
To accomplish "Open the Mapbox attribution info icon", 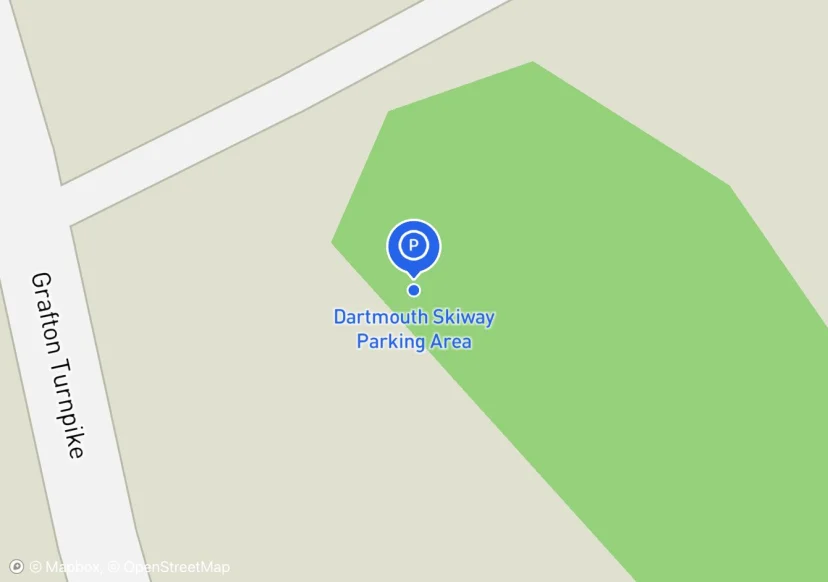I will 16,567.
